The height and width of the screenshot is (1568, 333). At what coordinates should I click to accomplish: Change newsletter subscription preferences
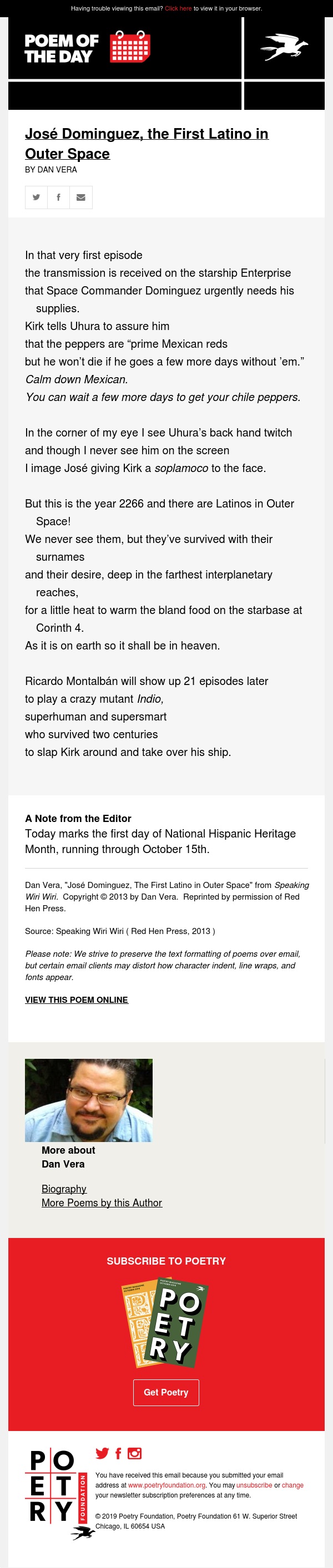[292, 1485]
